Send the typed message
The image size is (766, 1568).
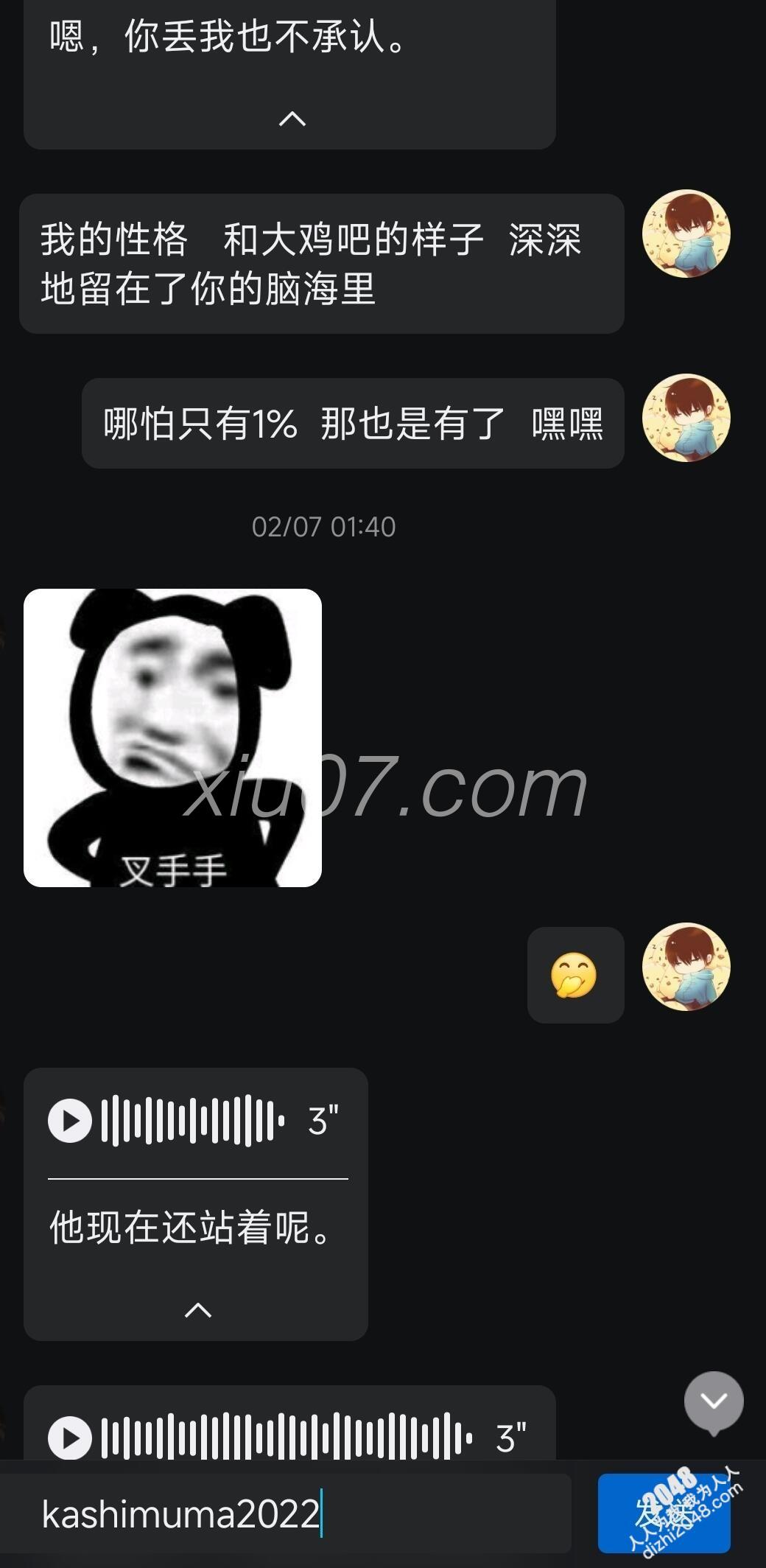point(663,1513)
